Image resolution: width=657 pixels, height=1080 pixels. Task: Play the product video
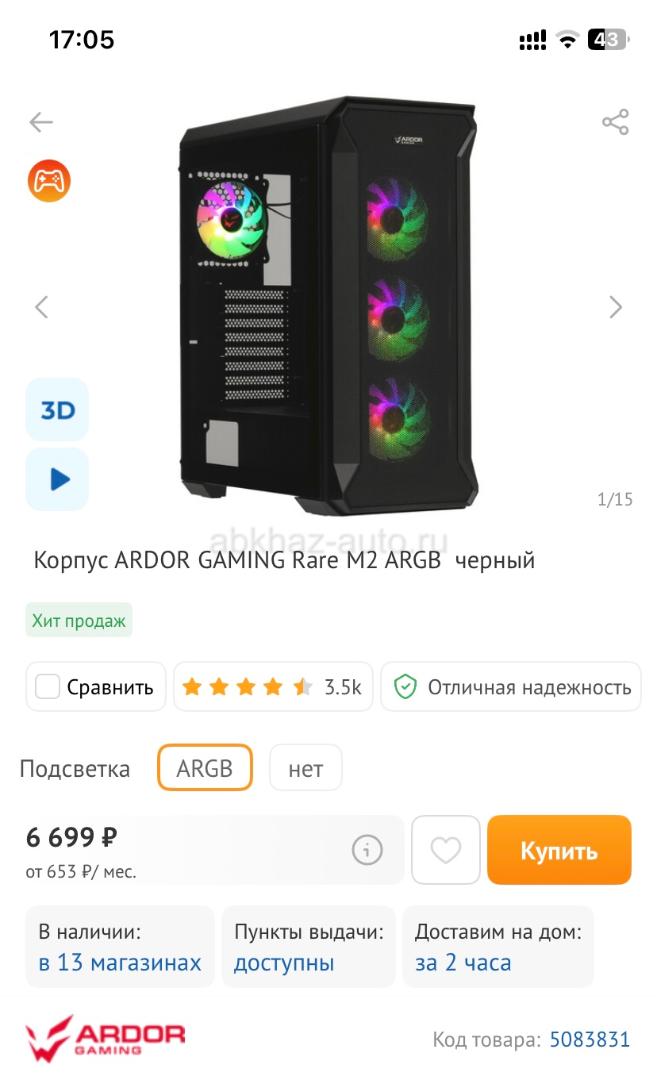click(57, 479)
